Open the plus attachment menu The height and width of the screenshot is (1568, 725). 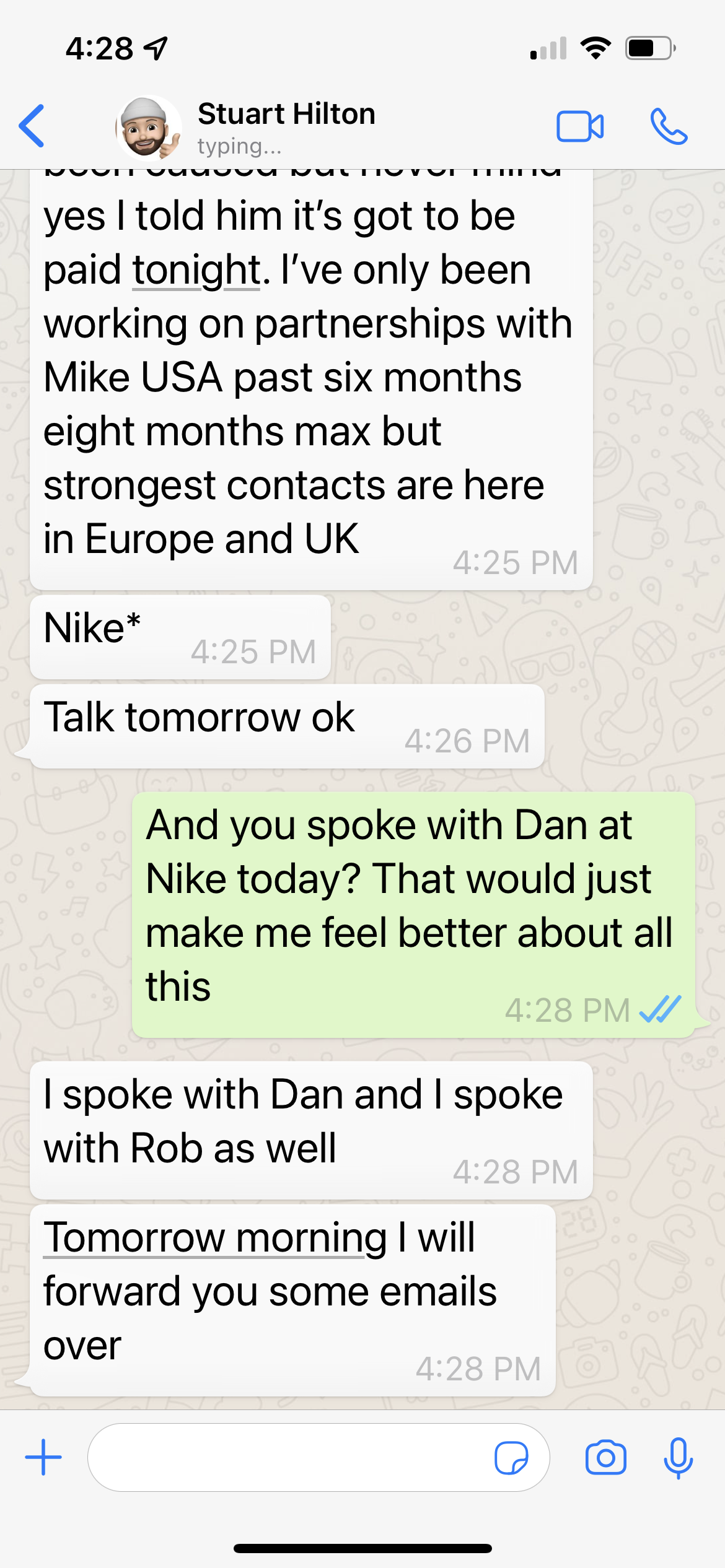(43, 1457)
